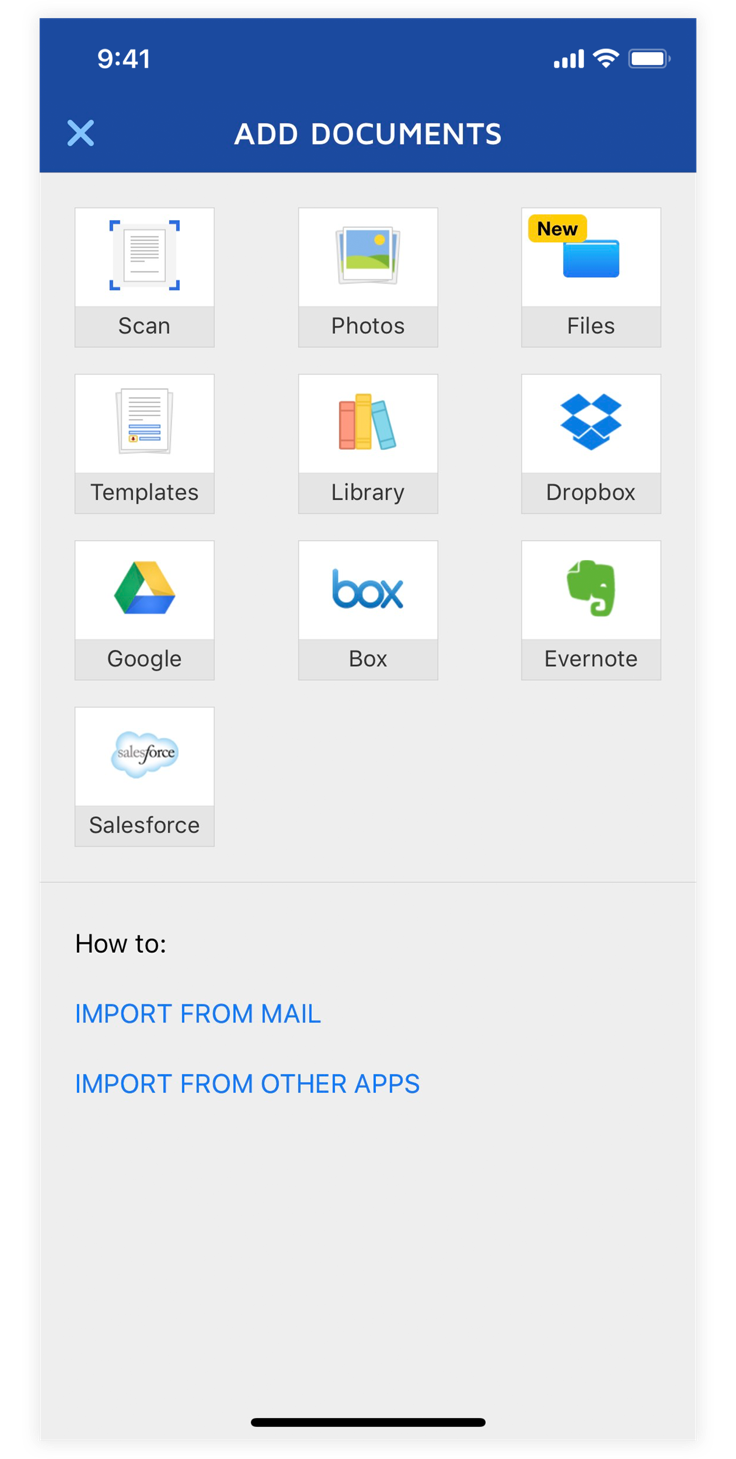Open the Import From Mail guide
This screenshot has height=1459, width=736.
click(198, 1013)
